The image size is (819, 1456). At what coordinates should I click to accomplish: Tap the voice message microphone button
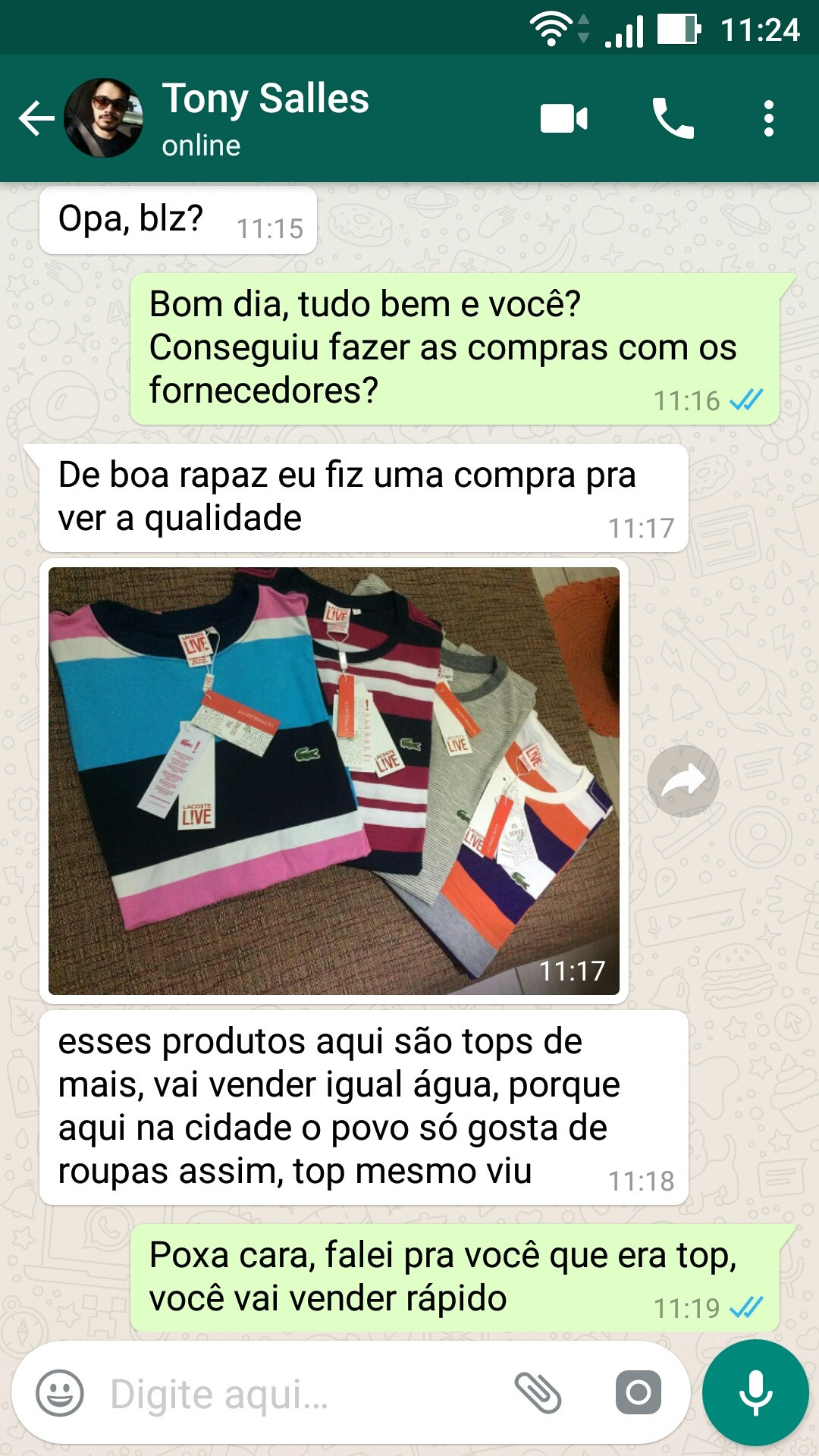click(x=755, y=1393)
